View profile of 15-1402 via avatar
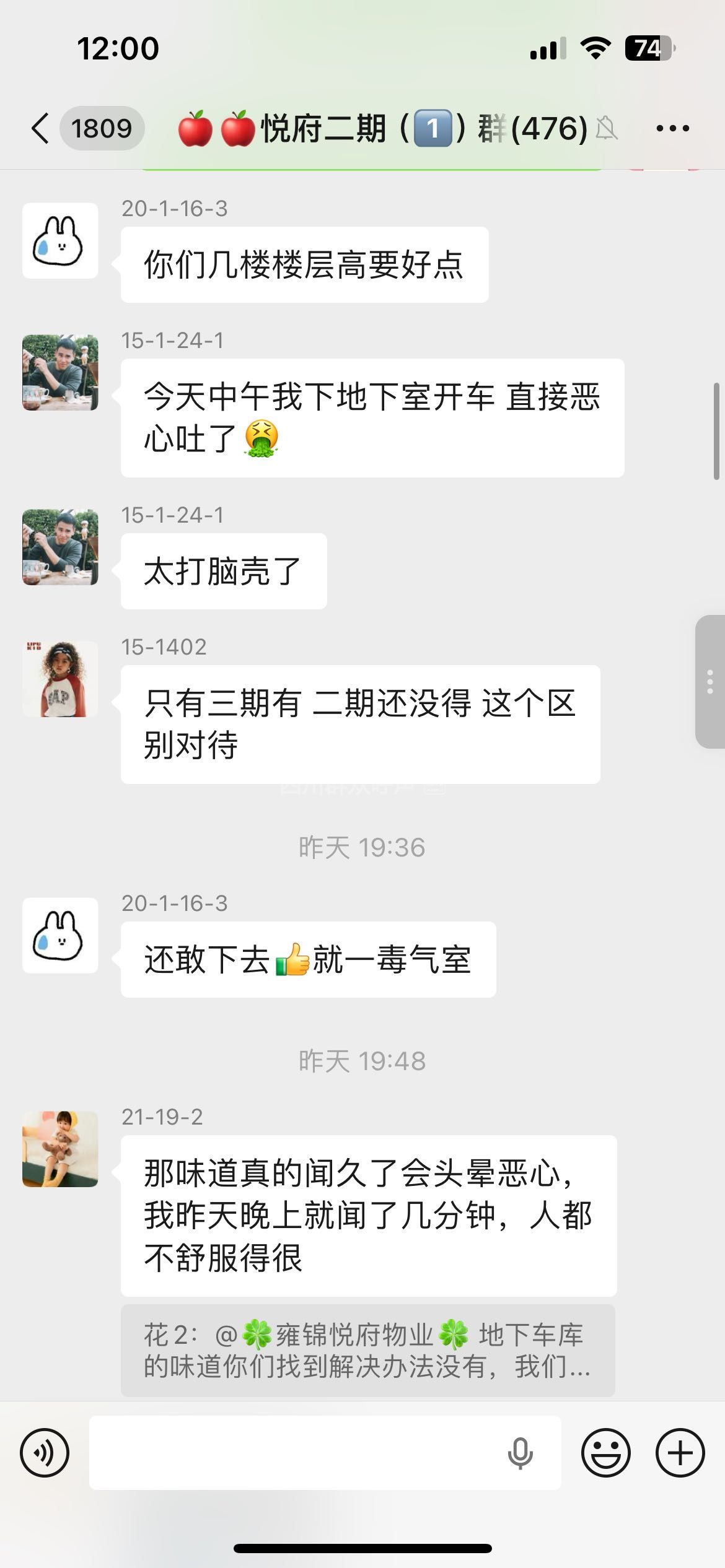This screenshot has width=725, height=1568. (x=60, y=679)
